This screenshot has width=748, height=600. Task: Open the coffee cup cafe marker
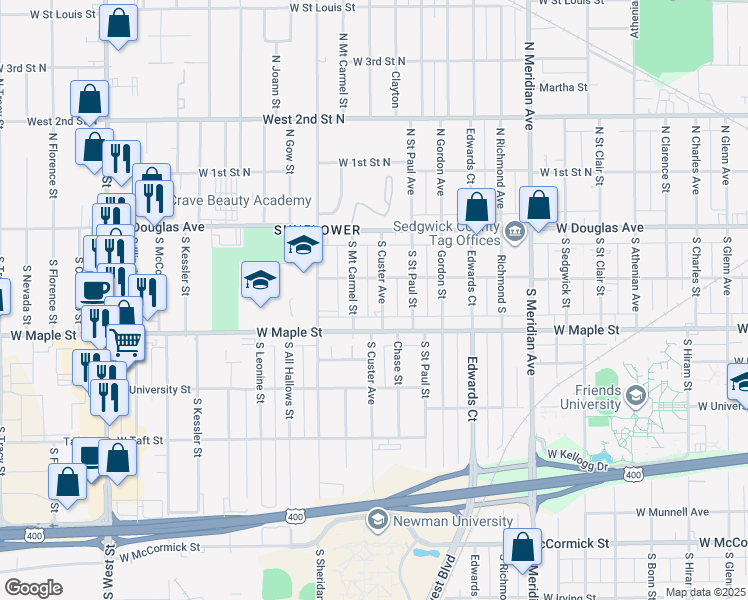[94, 291]
